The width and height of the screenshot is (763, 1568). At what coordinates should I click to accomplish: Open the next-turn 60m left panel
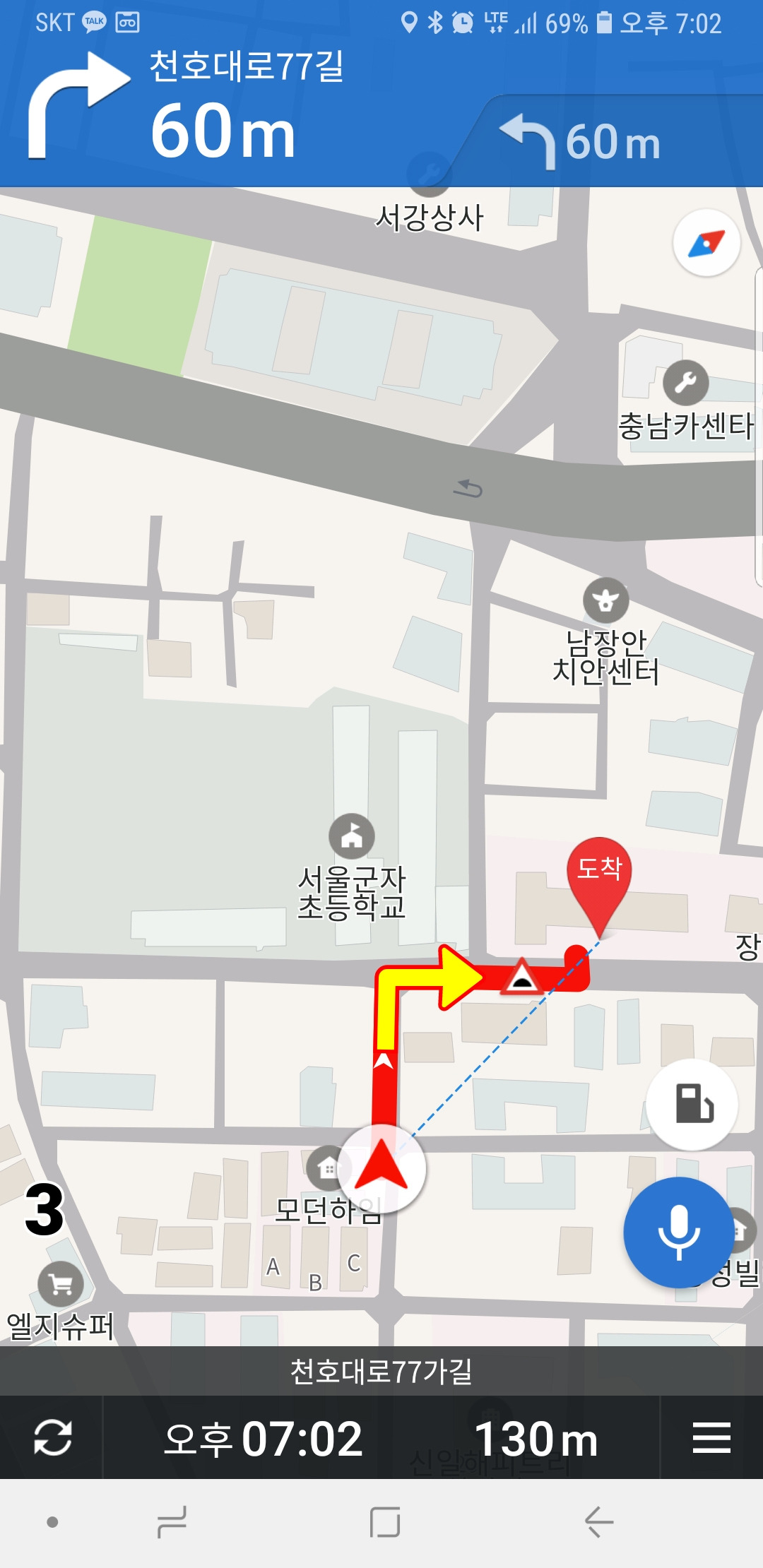click(x=581, y=141)
